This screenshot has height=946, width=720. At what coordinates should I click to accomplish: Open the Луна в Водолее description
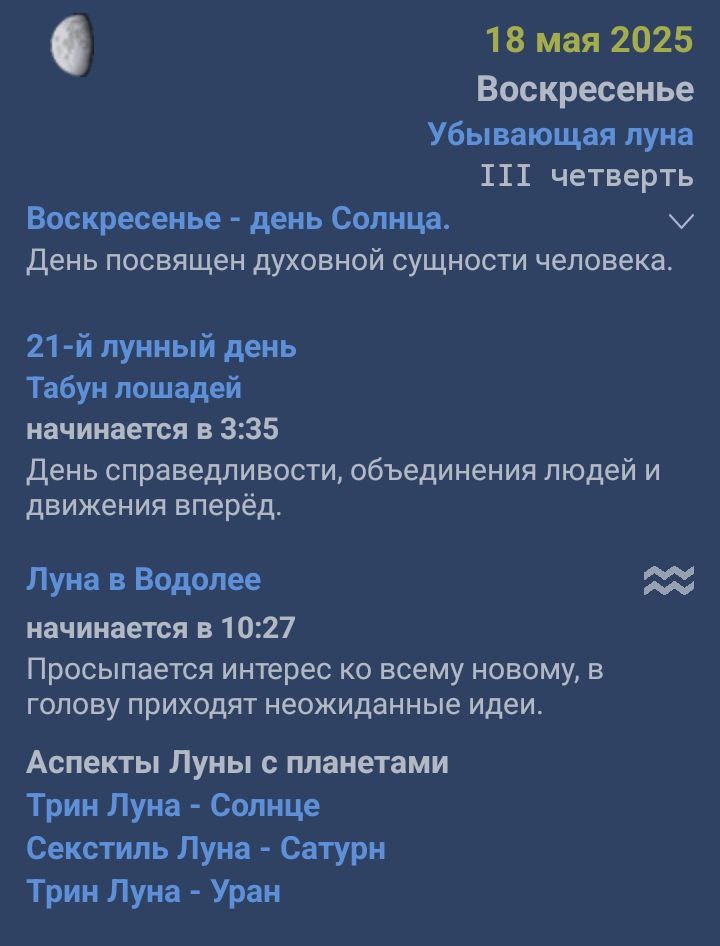pos(143,579)
